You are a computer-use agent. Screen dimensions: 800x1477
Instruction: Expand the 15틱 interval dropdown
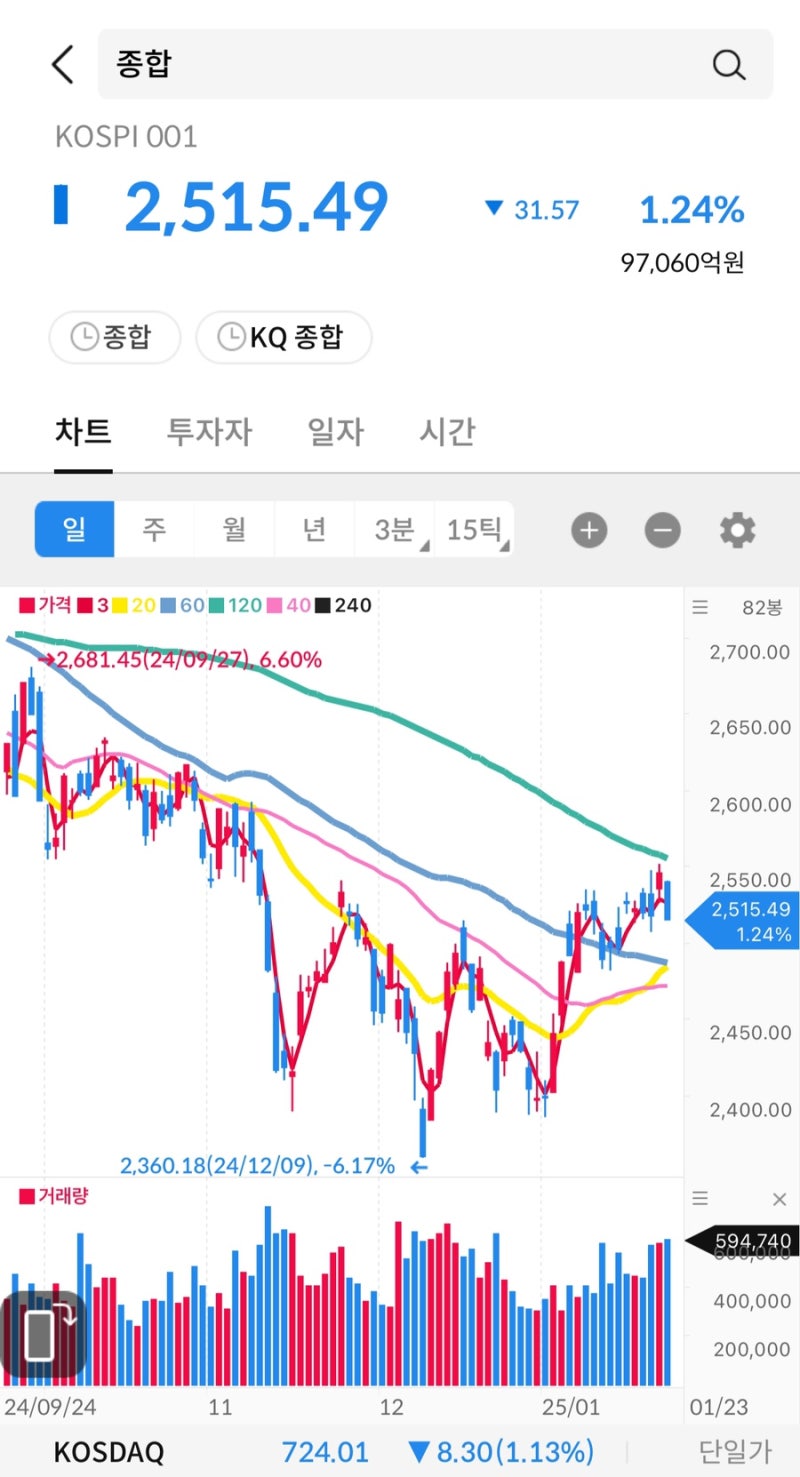(x=477, y=530)
